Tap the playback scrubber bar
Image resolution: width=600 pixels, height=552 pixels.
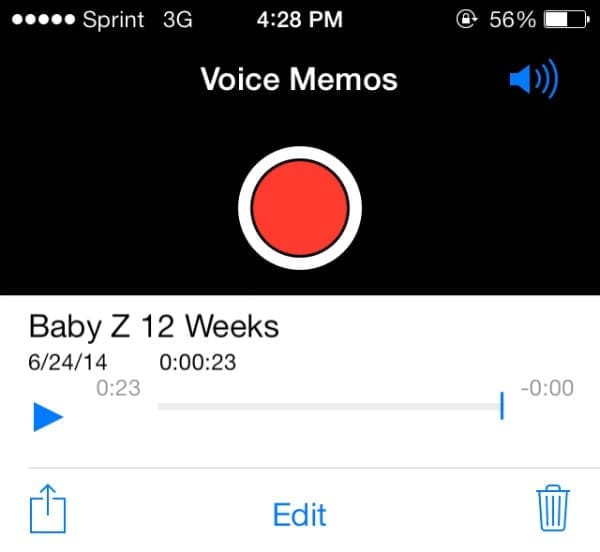coord(330,406)
